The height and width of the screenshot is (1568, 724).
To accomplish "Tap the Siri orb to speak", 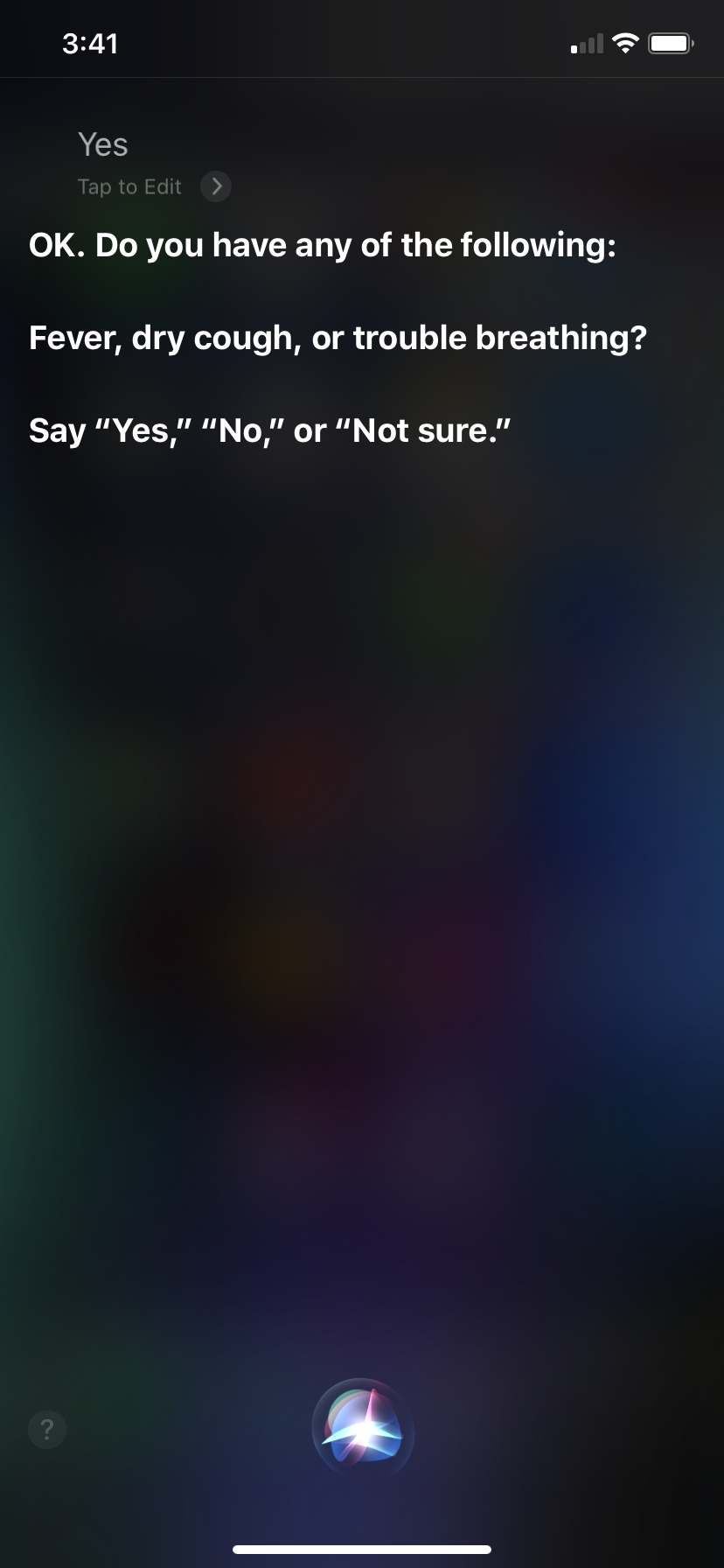I will coord(362,1430).
